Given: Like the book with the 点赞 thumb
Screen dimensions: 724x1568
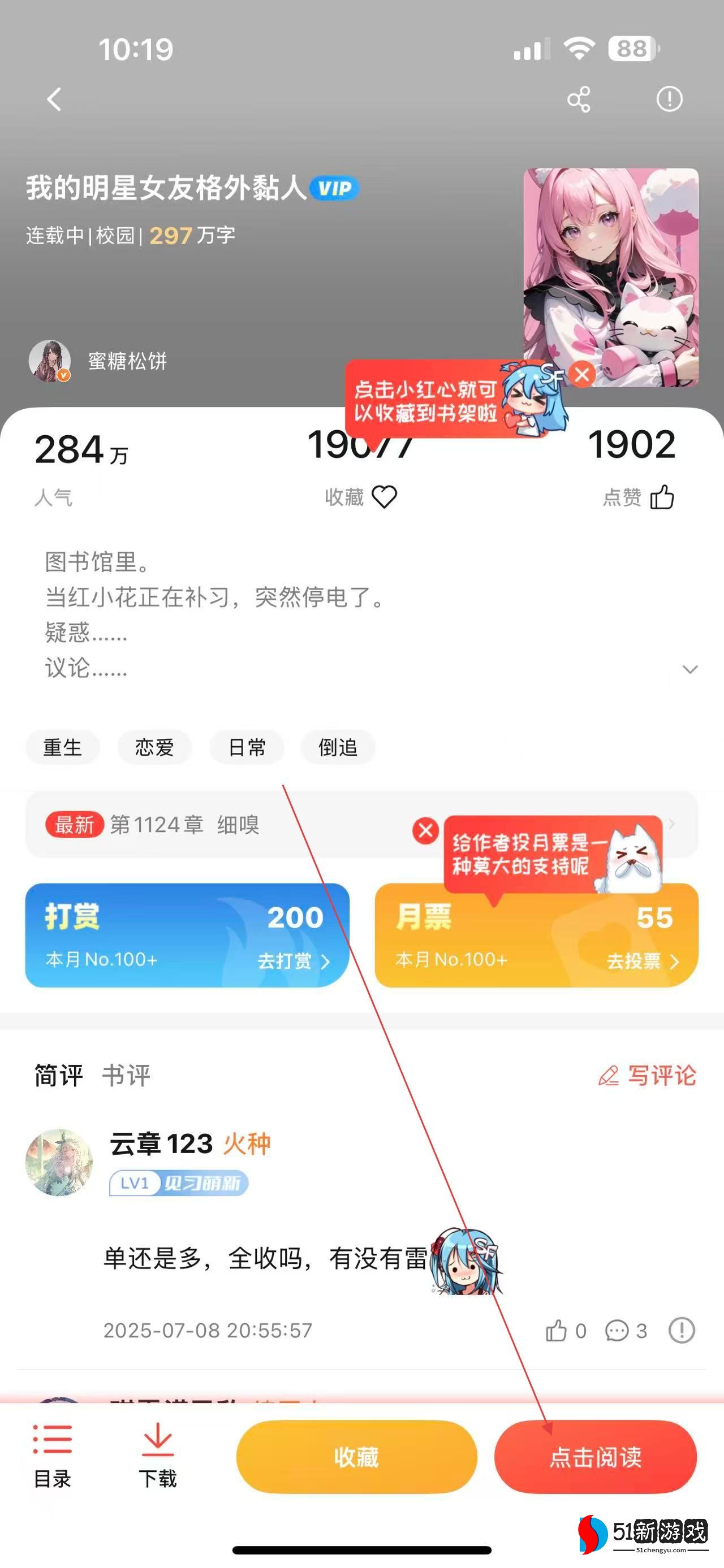Looking at the screenshot, I should (662, 497).
